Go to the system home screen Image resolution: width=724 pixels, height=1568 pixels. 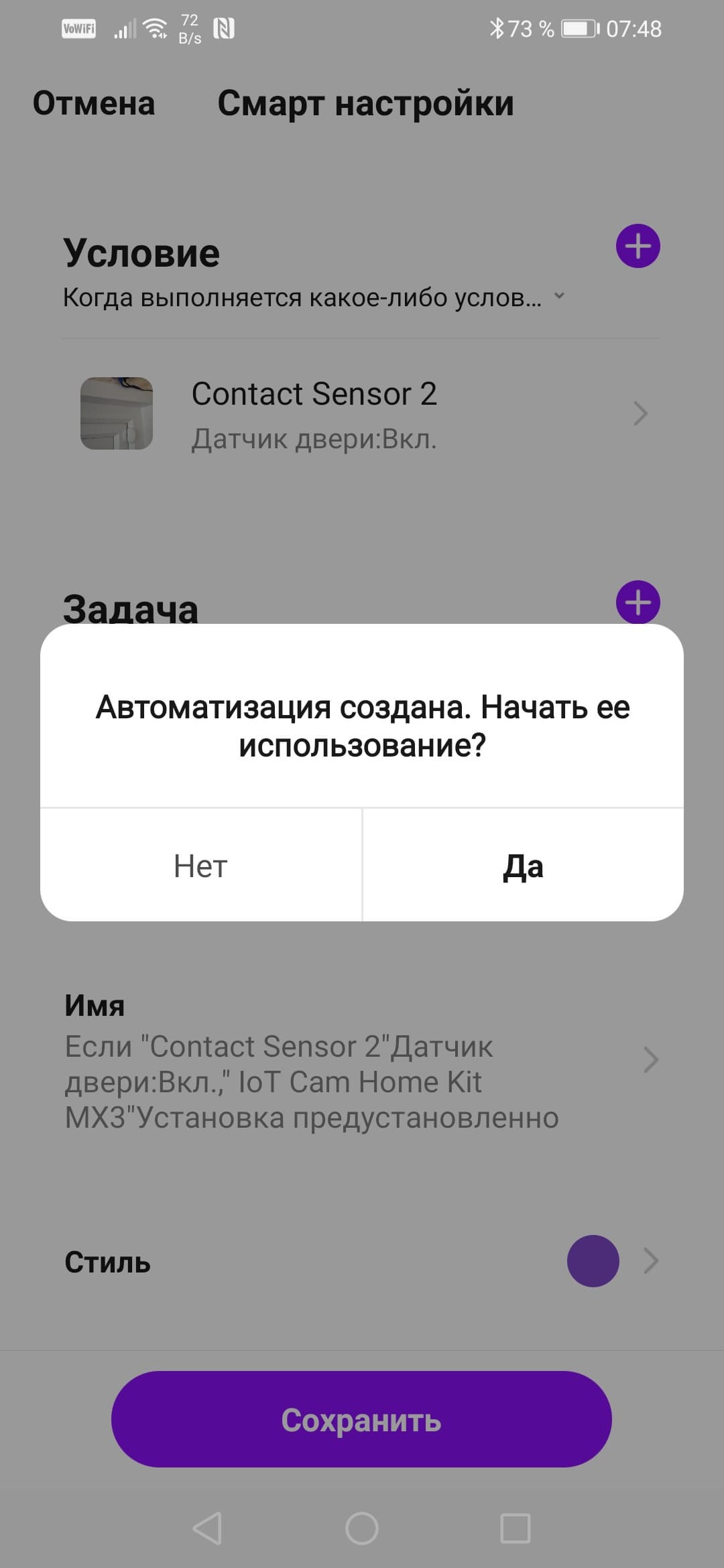point(362,1528)
